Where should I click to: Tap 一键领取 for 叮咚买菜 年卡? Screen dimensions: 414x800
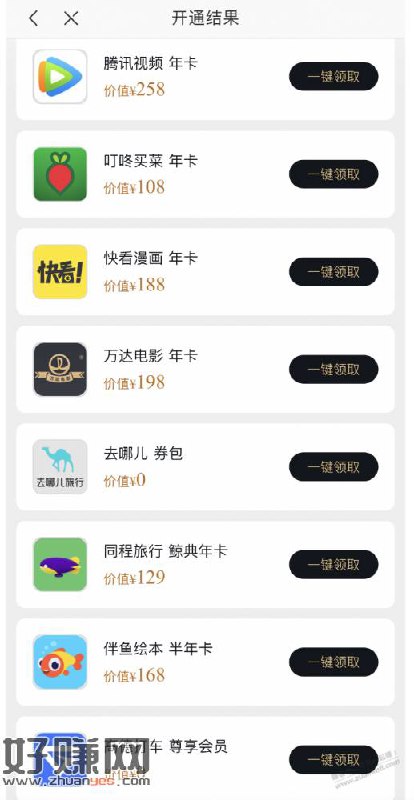334,174
